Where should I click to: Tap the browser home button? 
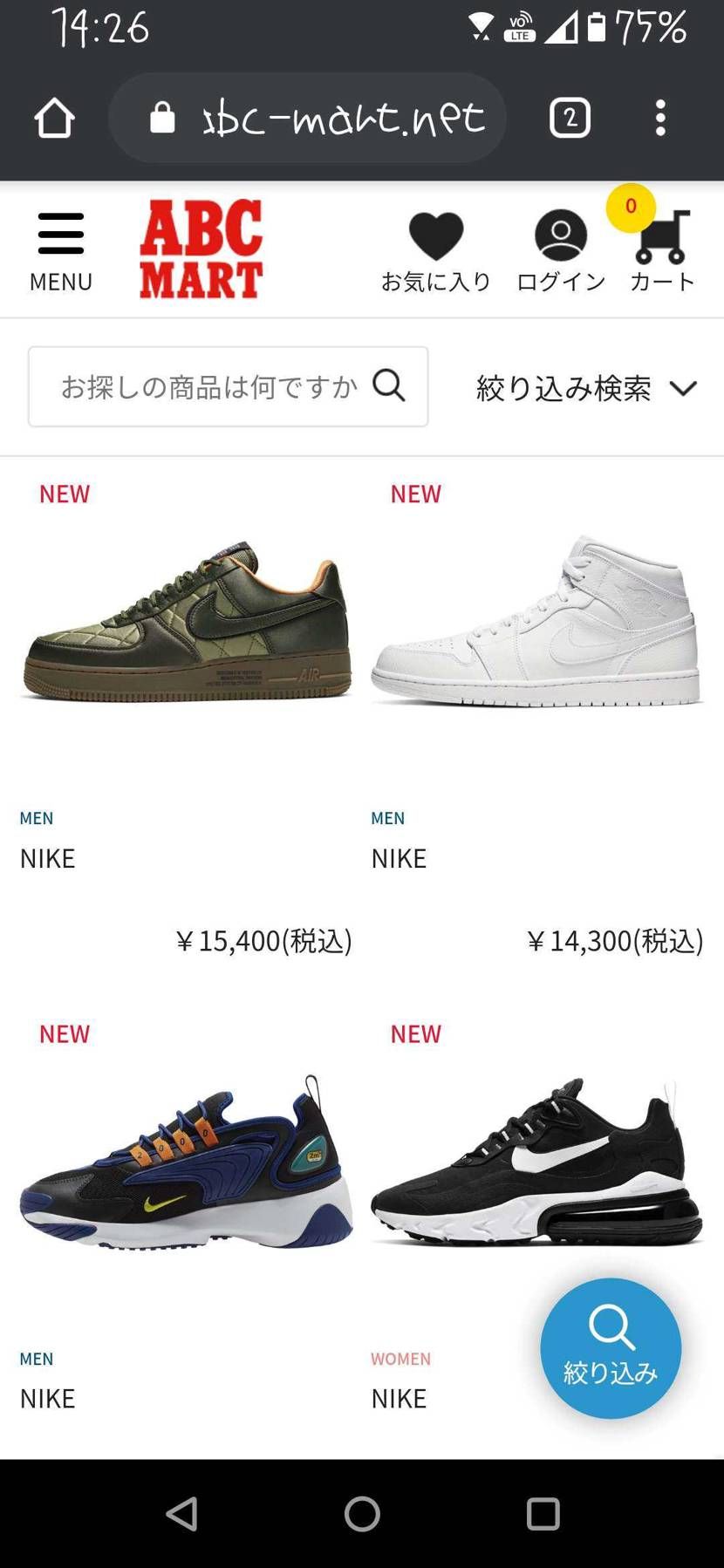54,118
